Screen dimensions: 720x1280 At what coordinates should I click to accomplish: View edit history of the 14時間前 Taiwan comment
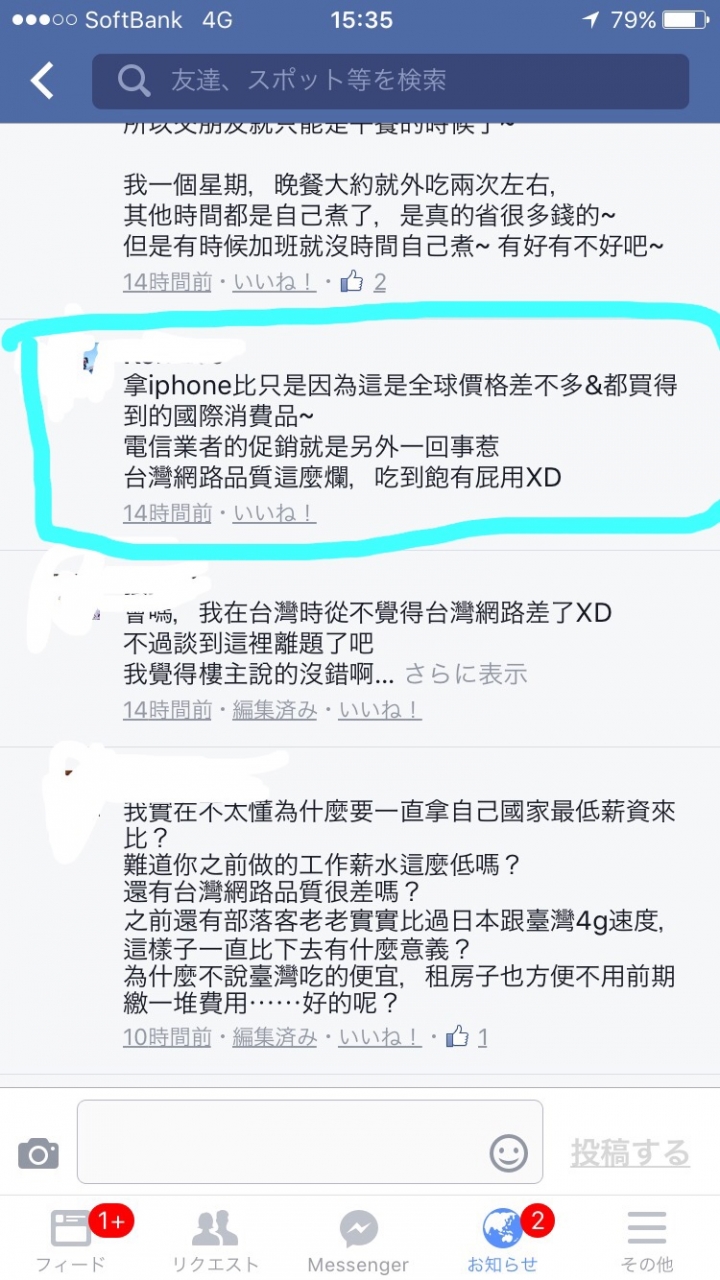pos(274,711)
